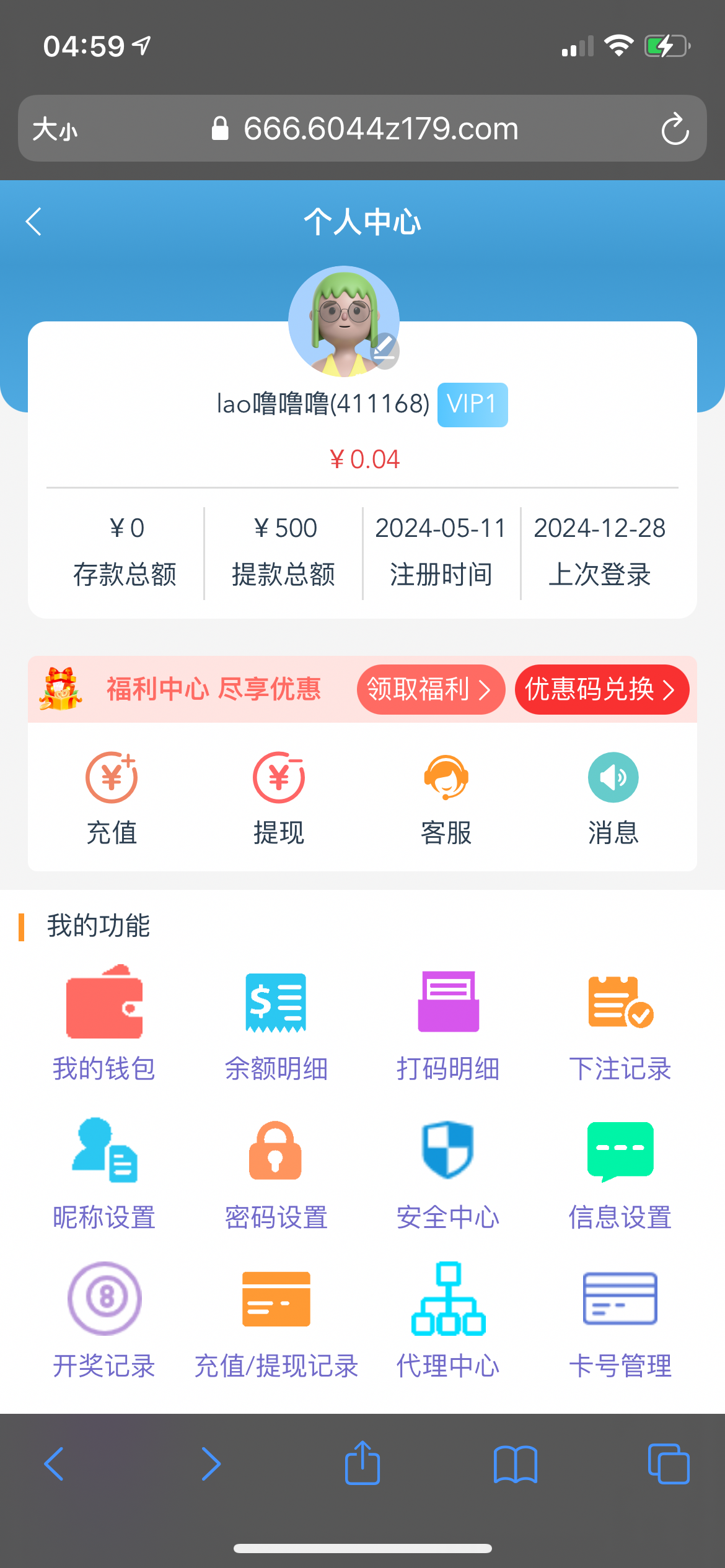Open 提现 withdrawal
This screenshot has height=1568, width=725.
click(279, 798)
